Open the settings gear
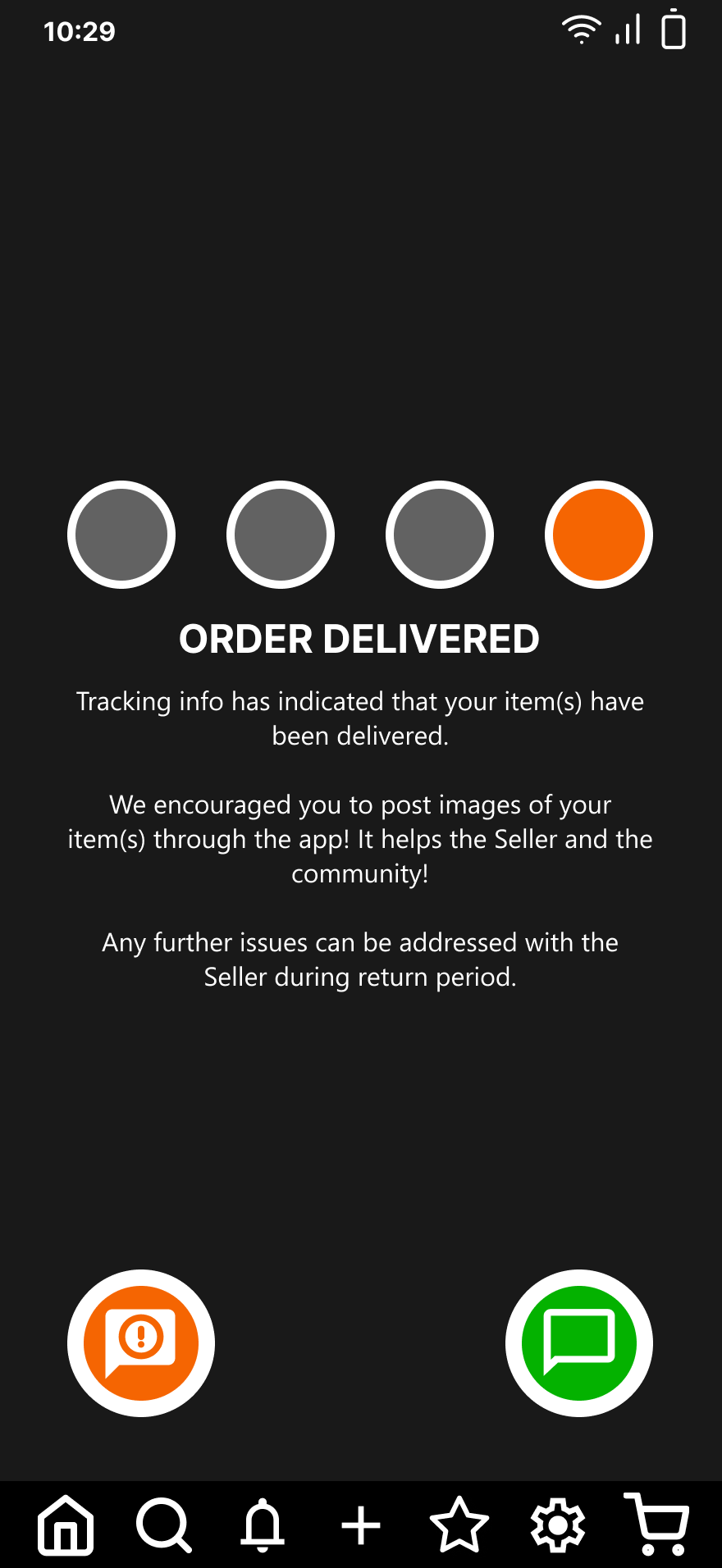The height and width of the screenshot is (1568, 722). [x=558, y=1525]
